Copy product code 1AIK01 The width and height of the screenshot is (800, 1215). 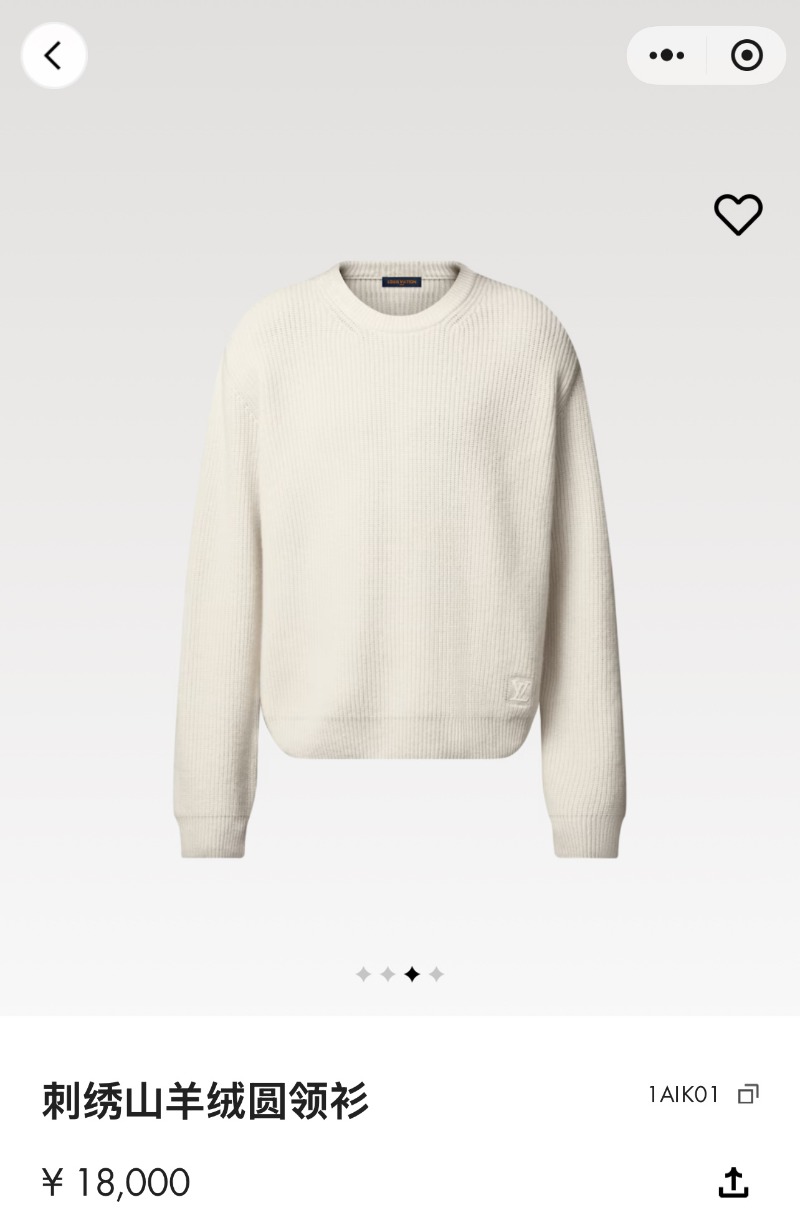747,1094
